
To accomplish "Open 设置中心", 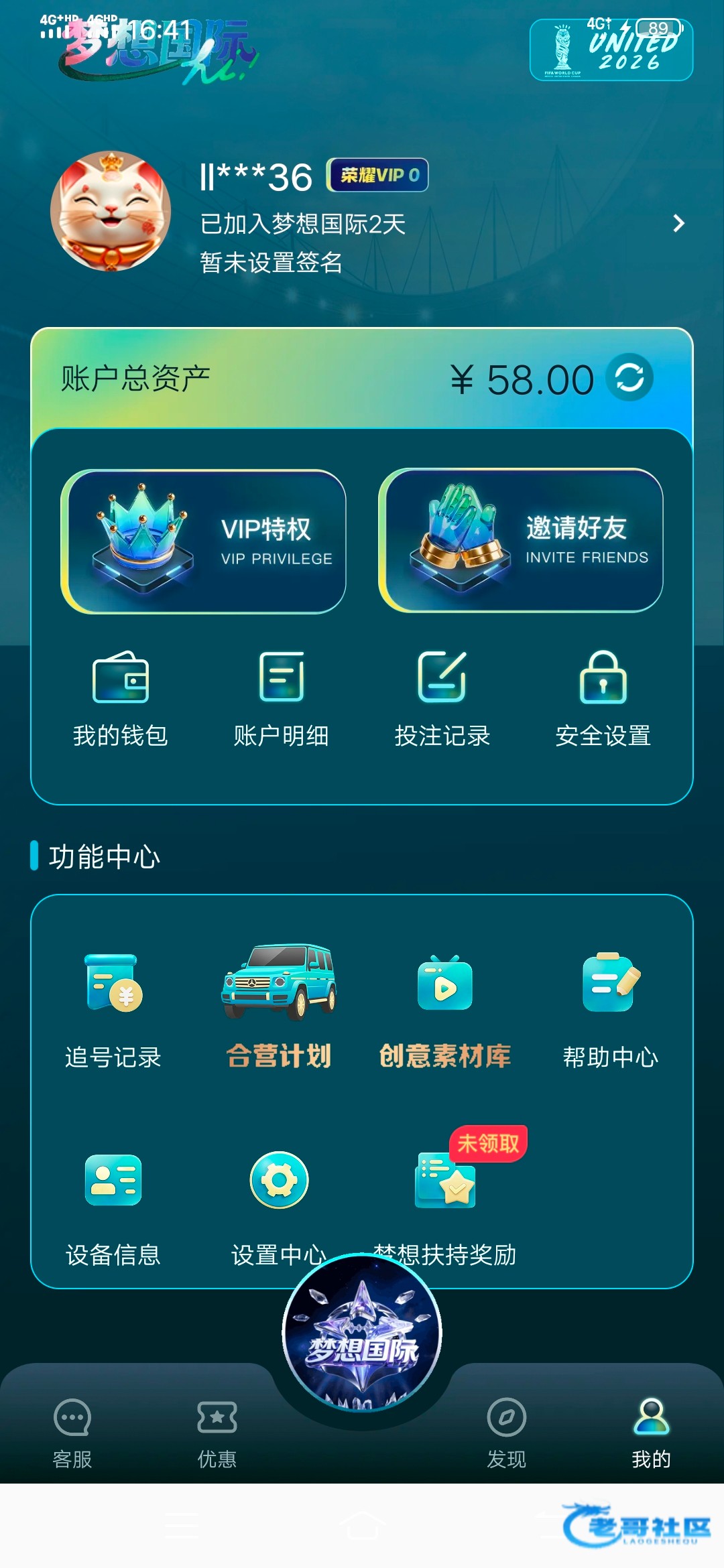I will click(279, 1207).
